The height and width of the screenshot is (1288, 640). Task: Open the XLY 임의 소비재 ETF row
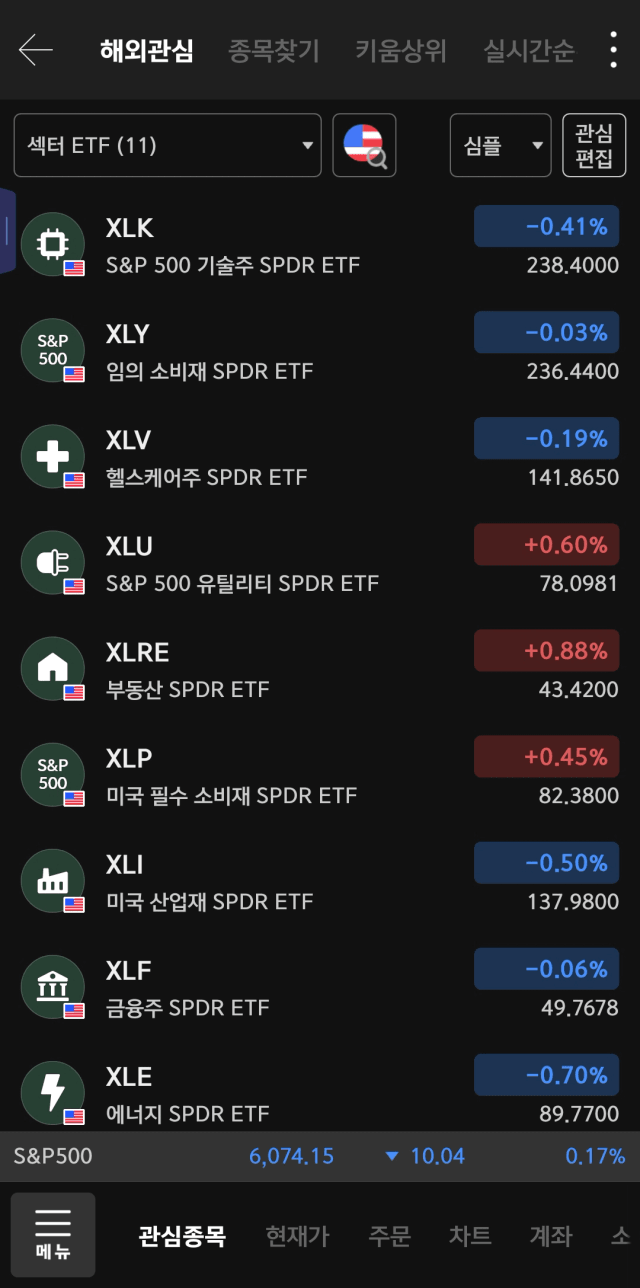[320, 351]
